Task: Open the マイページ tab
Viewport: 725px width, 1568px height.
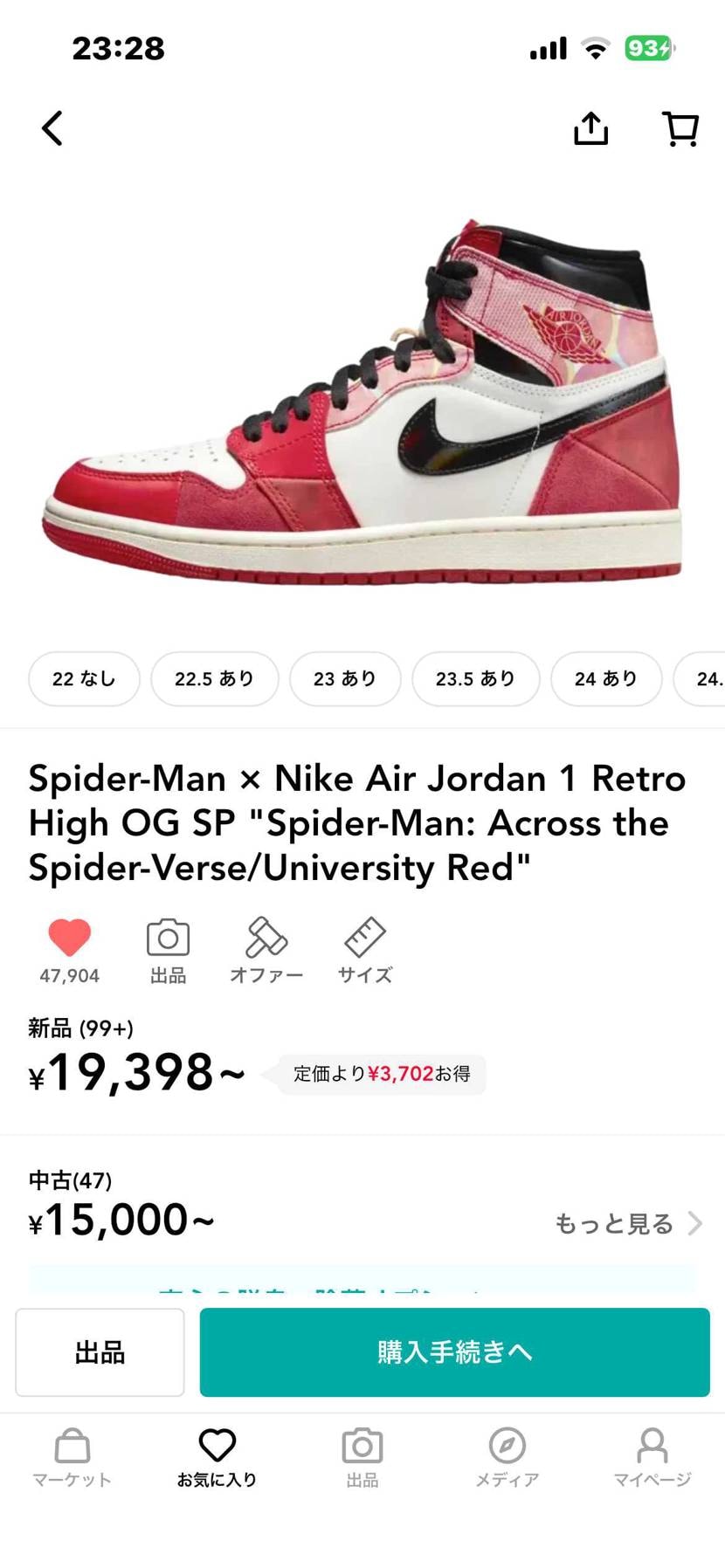Action: point(652,1456)
